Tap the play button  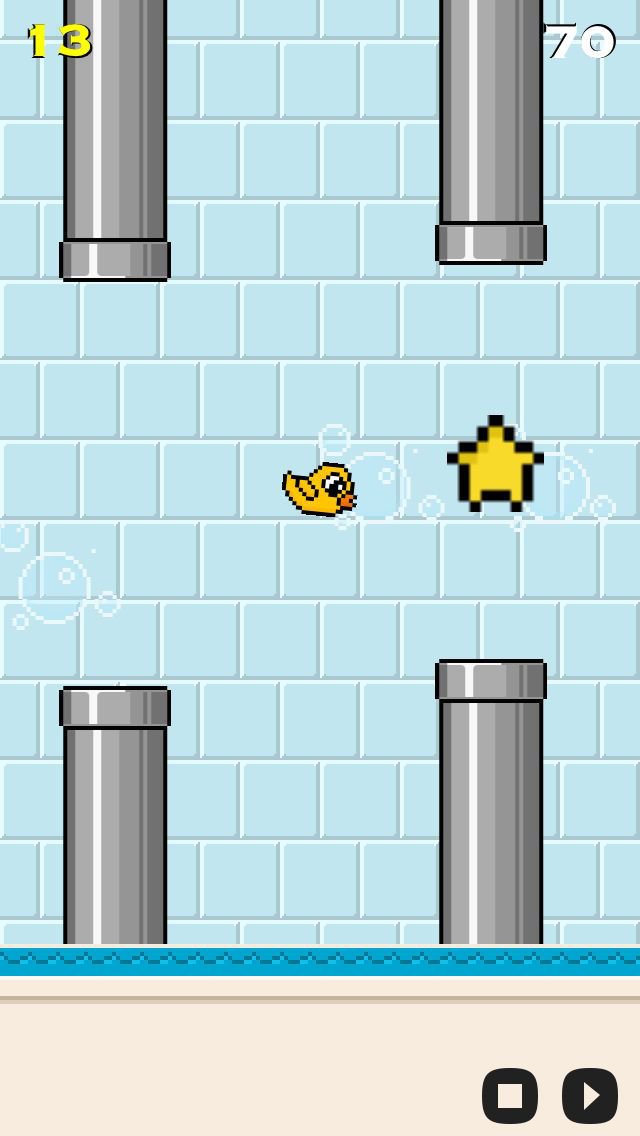coord(590,1095)
